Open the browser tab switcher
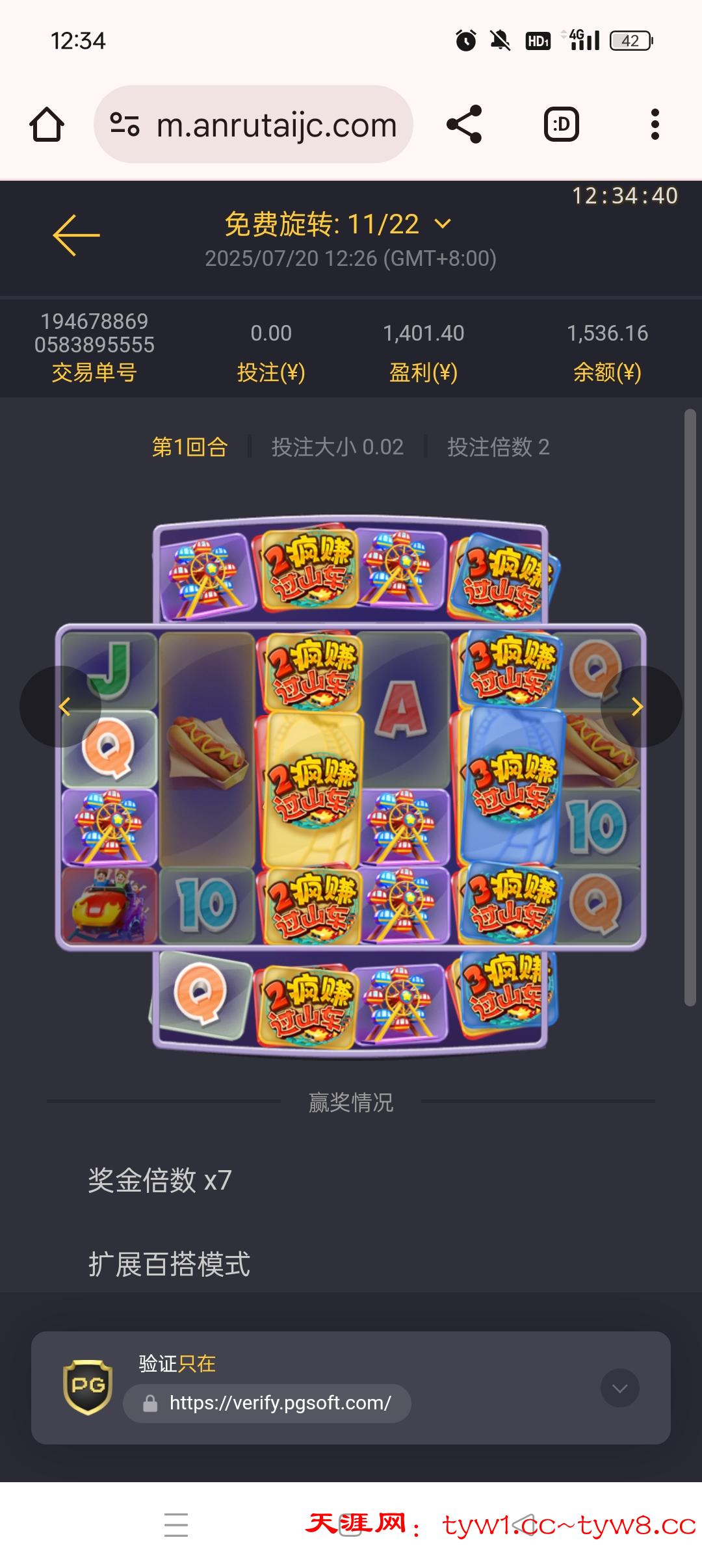Viewport: 702px width, 1568px height. point(561,124)
